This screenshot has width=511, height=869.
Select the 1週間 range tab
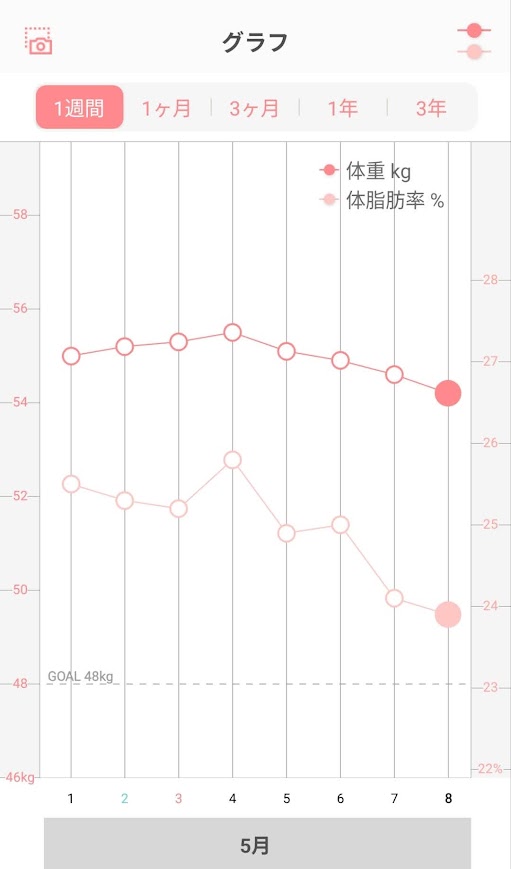pyautogui.click(x=79, y=108)
